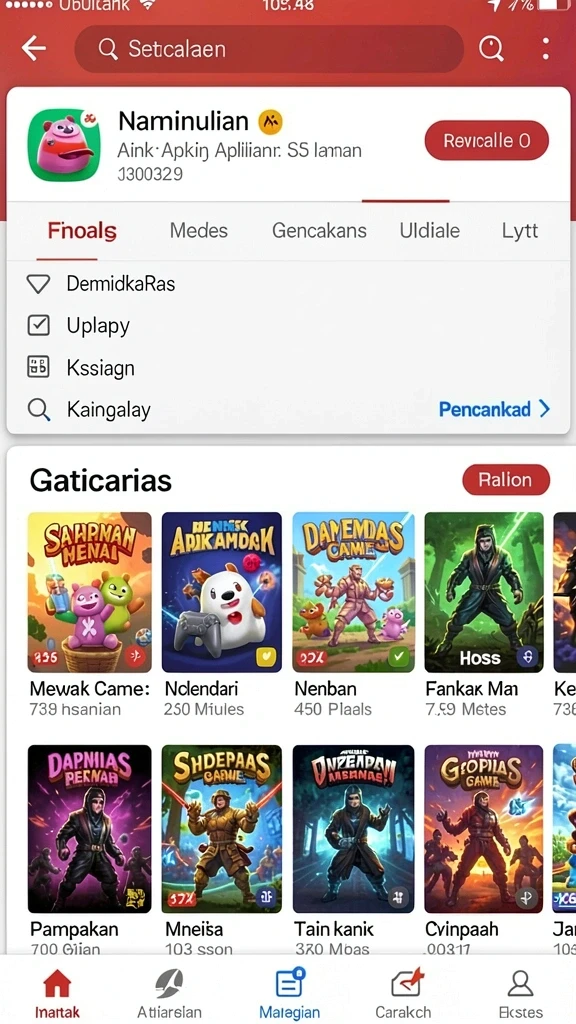
Task: Open the three-dot overflow menu
Action: [545, 48]
